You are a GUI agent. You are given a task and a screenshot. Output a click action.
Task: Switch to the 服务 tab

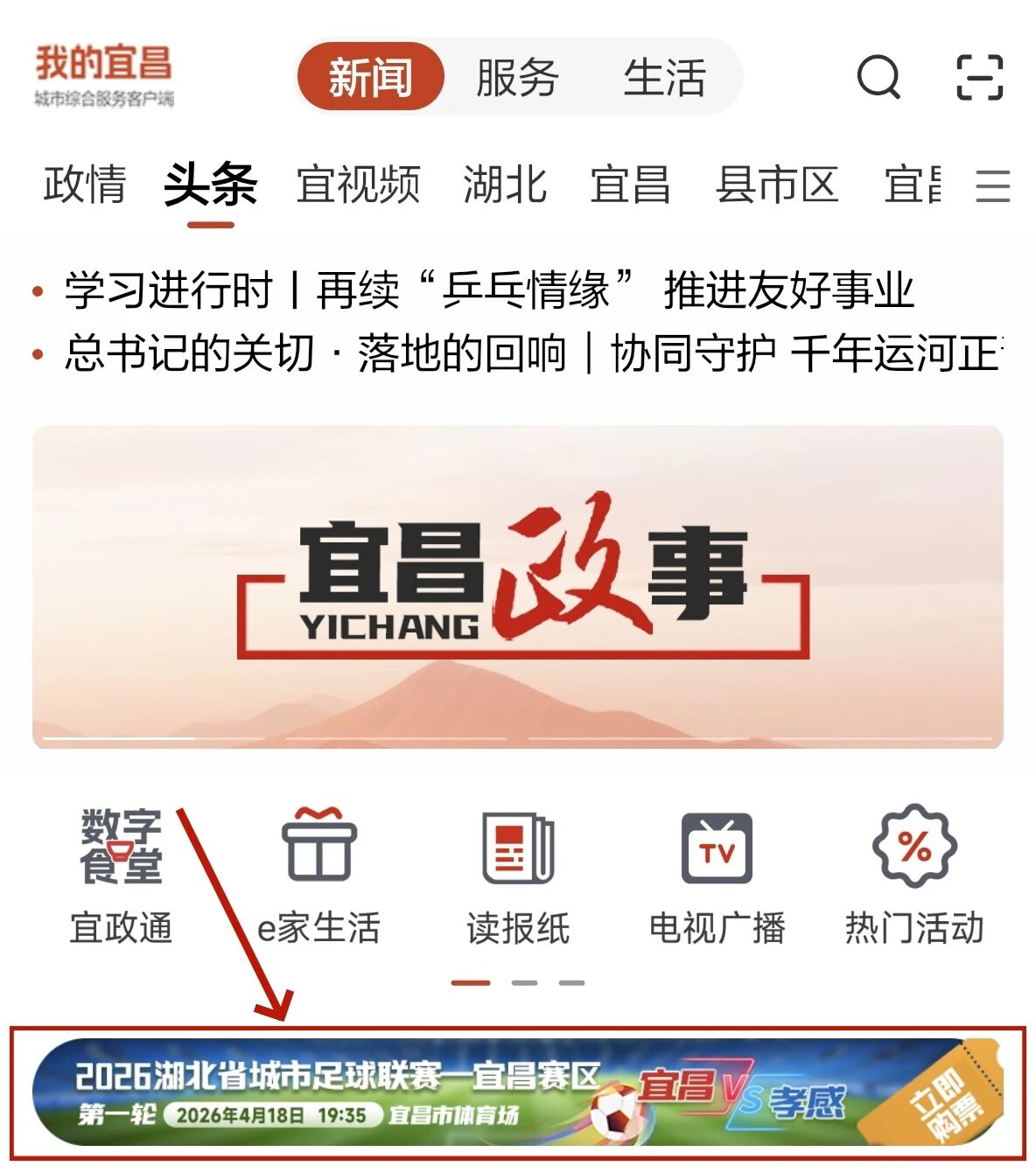[515, 79]
